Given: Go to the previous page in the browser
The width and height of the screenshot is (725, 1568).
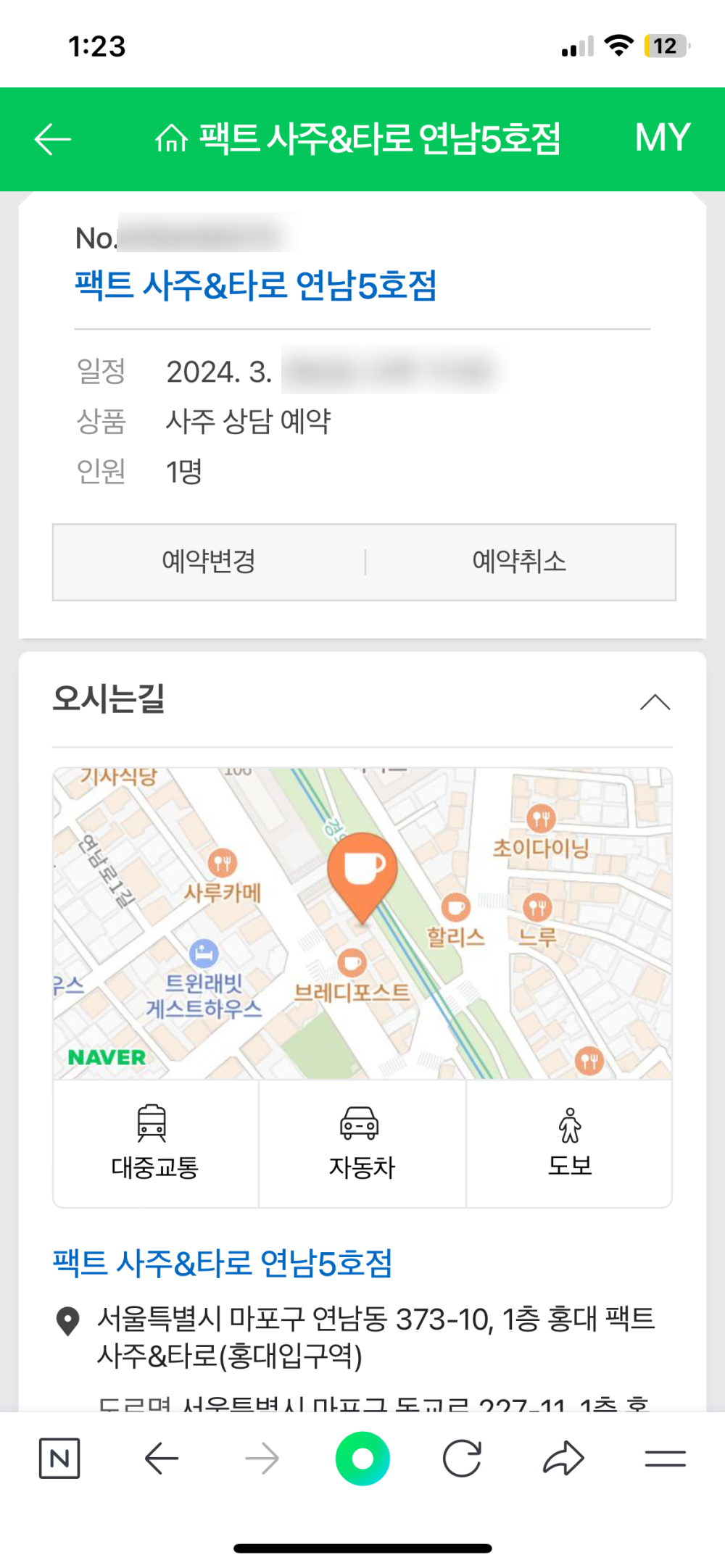Looking at the screenshot, I should coord(162,1458).
